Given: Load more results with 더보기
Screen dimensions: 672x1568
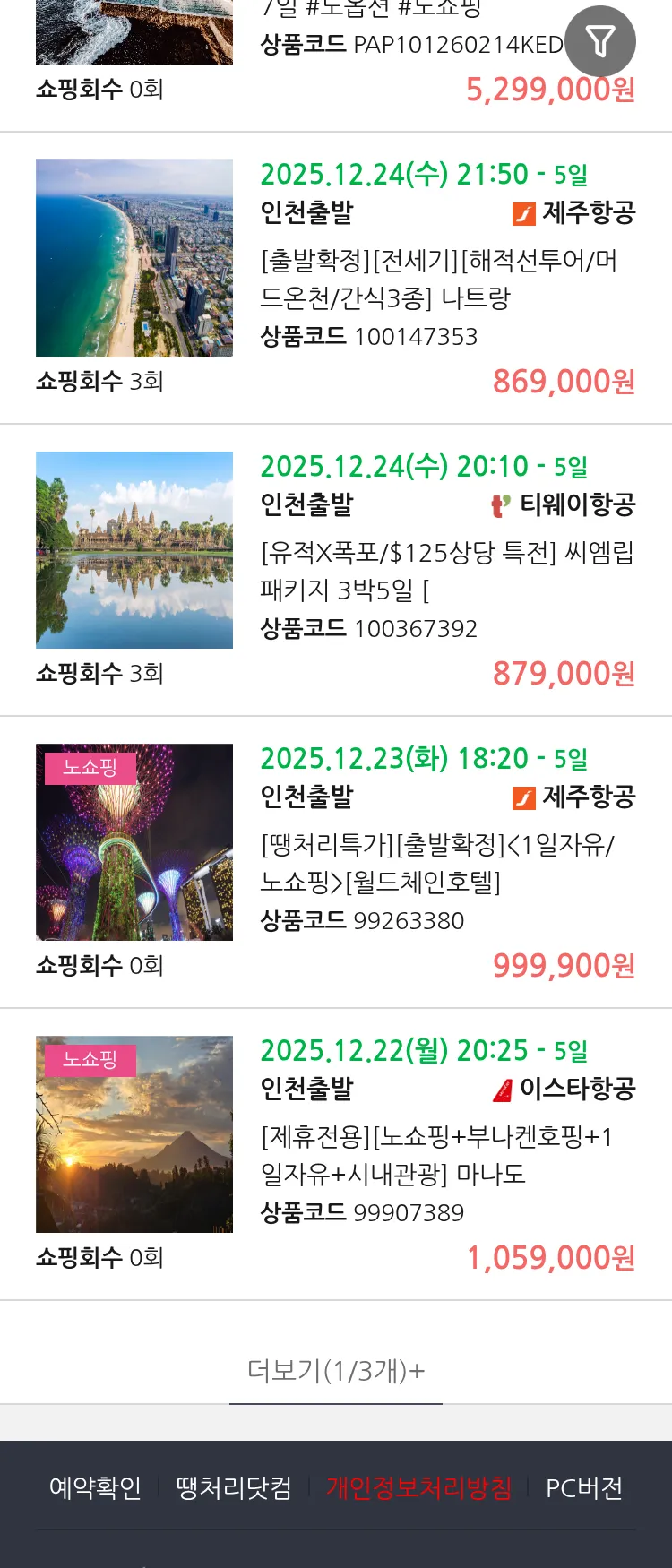Looking at the screenshot, I should point(336,1370).
